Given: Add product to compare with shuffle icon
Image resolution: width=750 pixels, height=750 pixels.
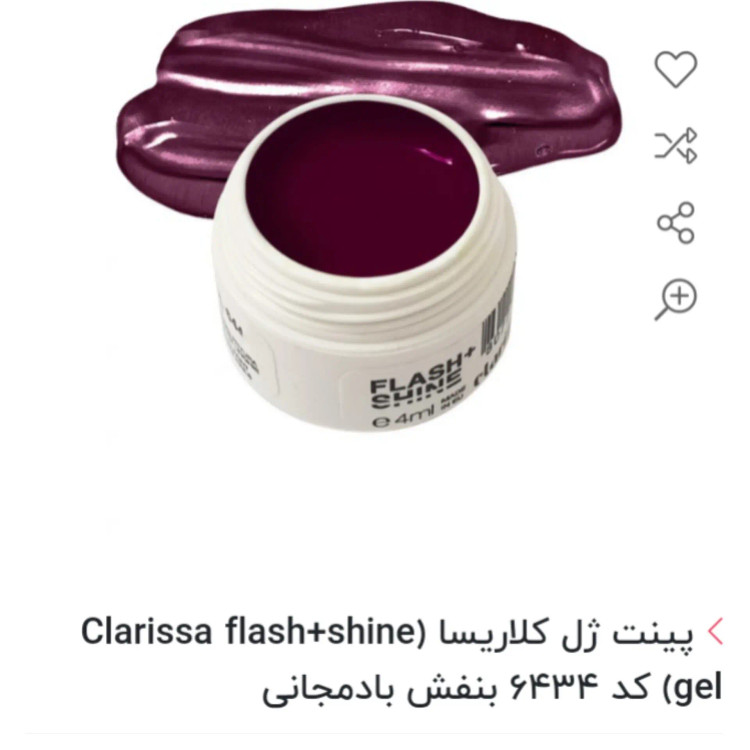Looking at the screenshot, I should (x=675, y=146).
